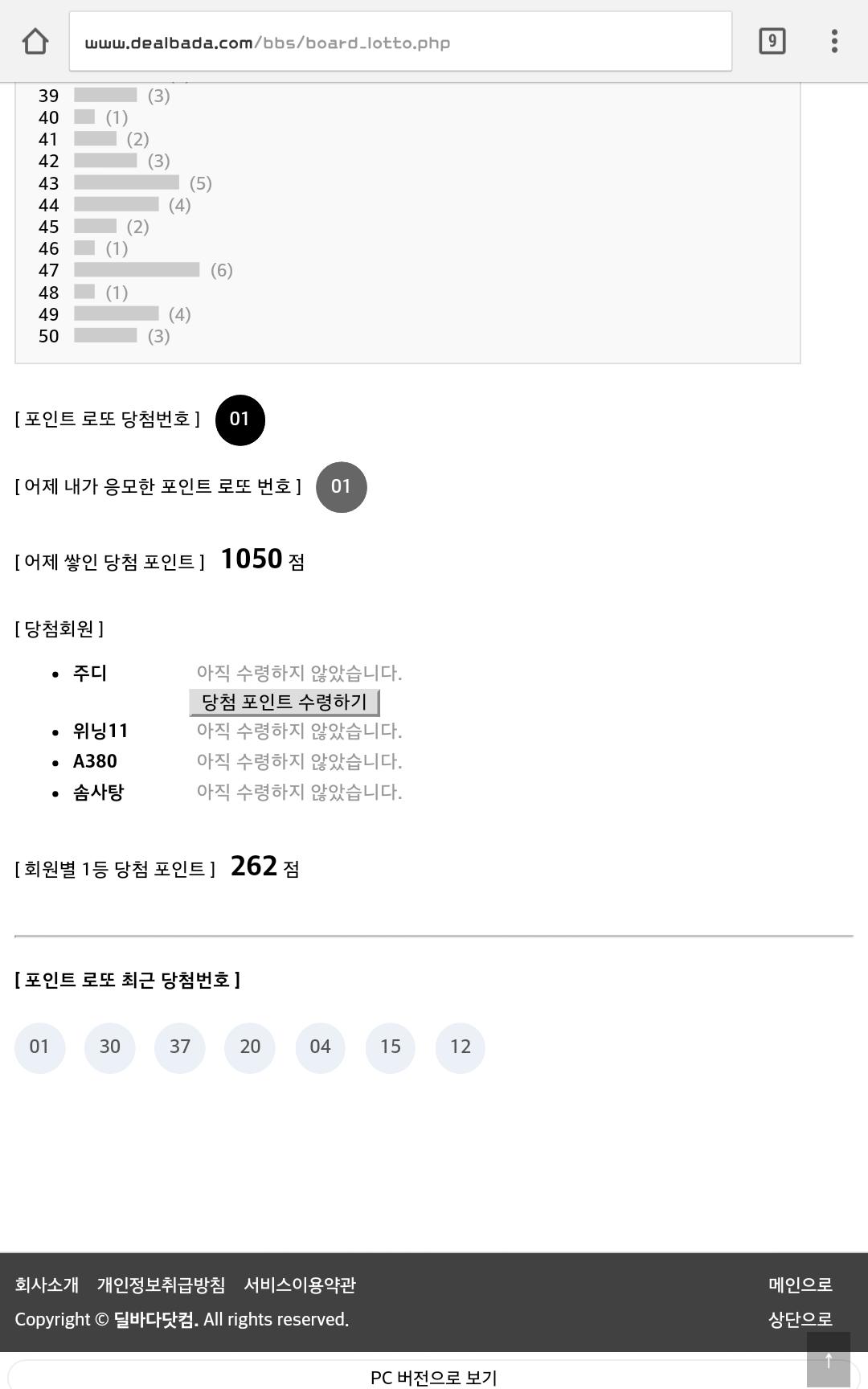Viewport: 868px width, 1389px height.
Task: Tap the dealbada.com URL address bar
Action: (x=400, y=42)
